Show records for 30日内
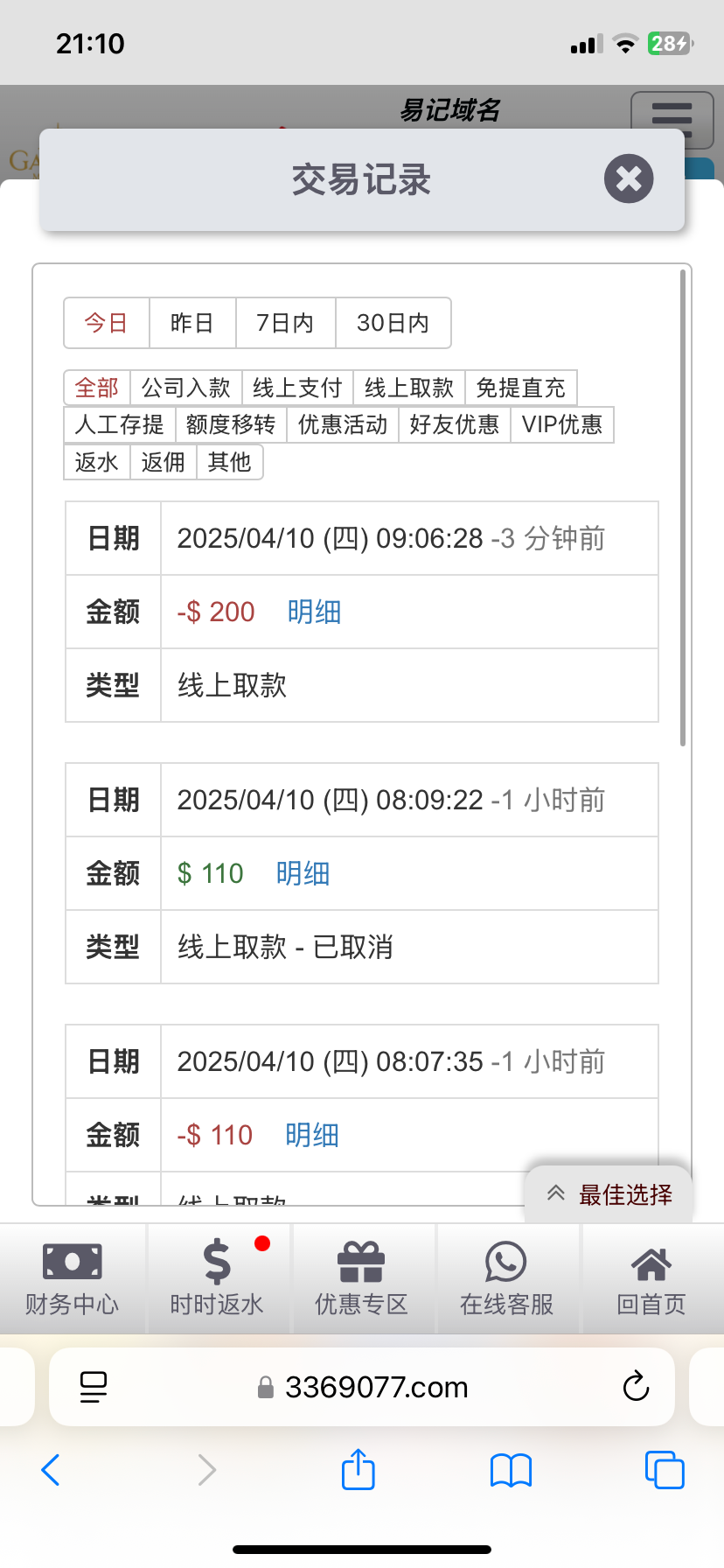This screenshot has width=724, height=1568. (393, 323)
